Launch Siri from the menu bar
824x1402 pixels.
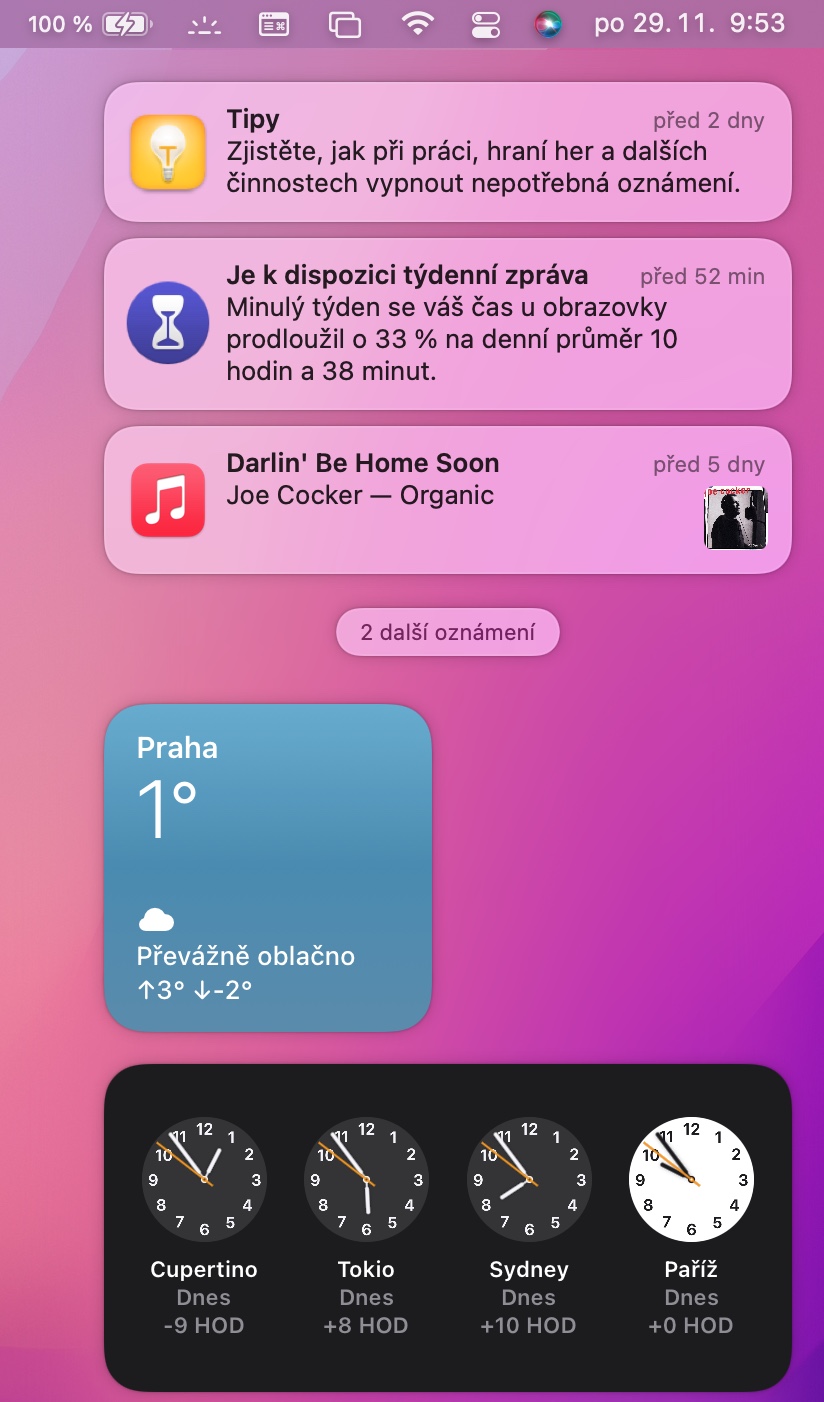547,24
